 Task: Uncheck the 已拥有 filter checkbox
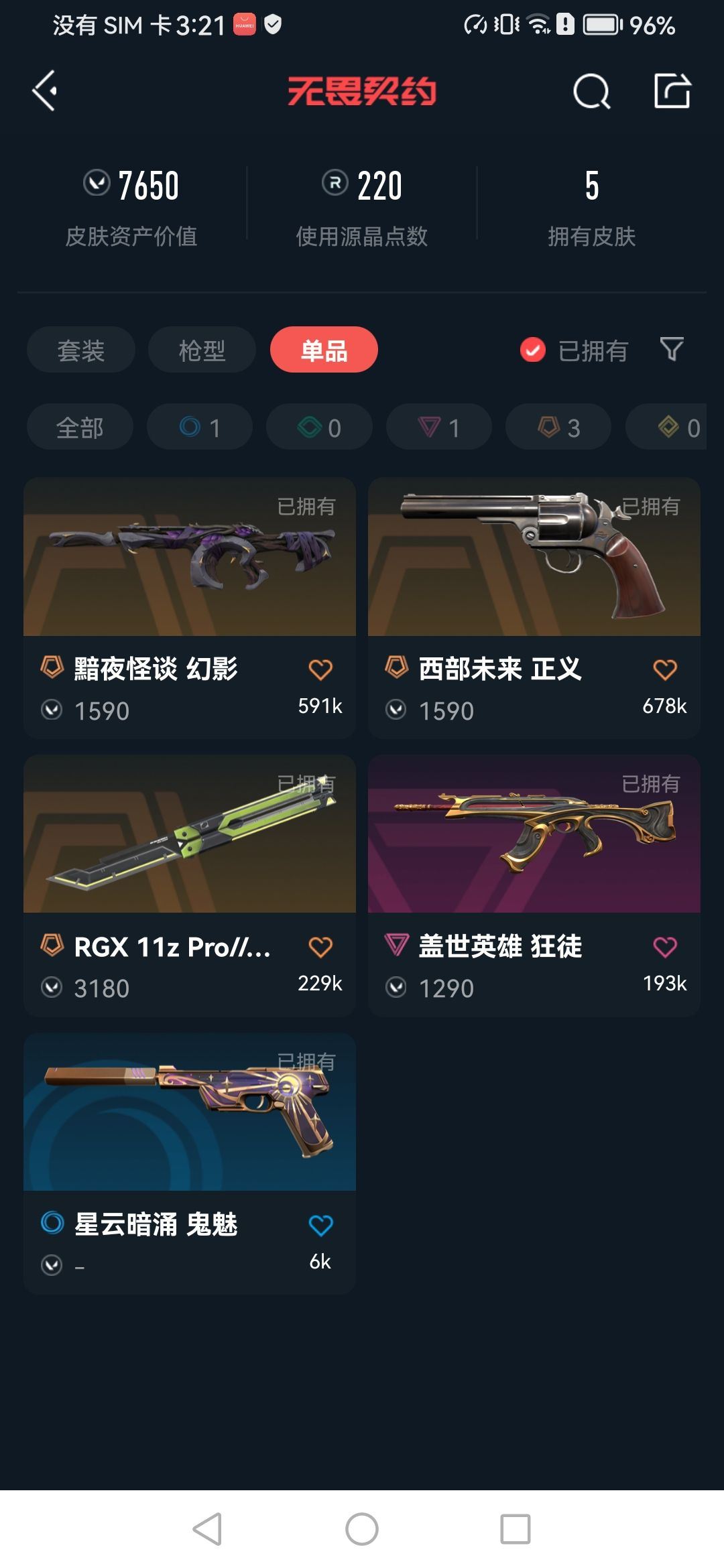click(x=533, y=350)
